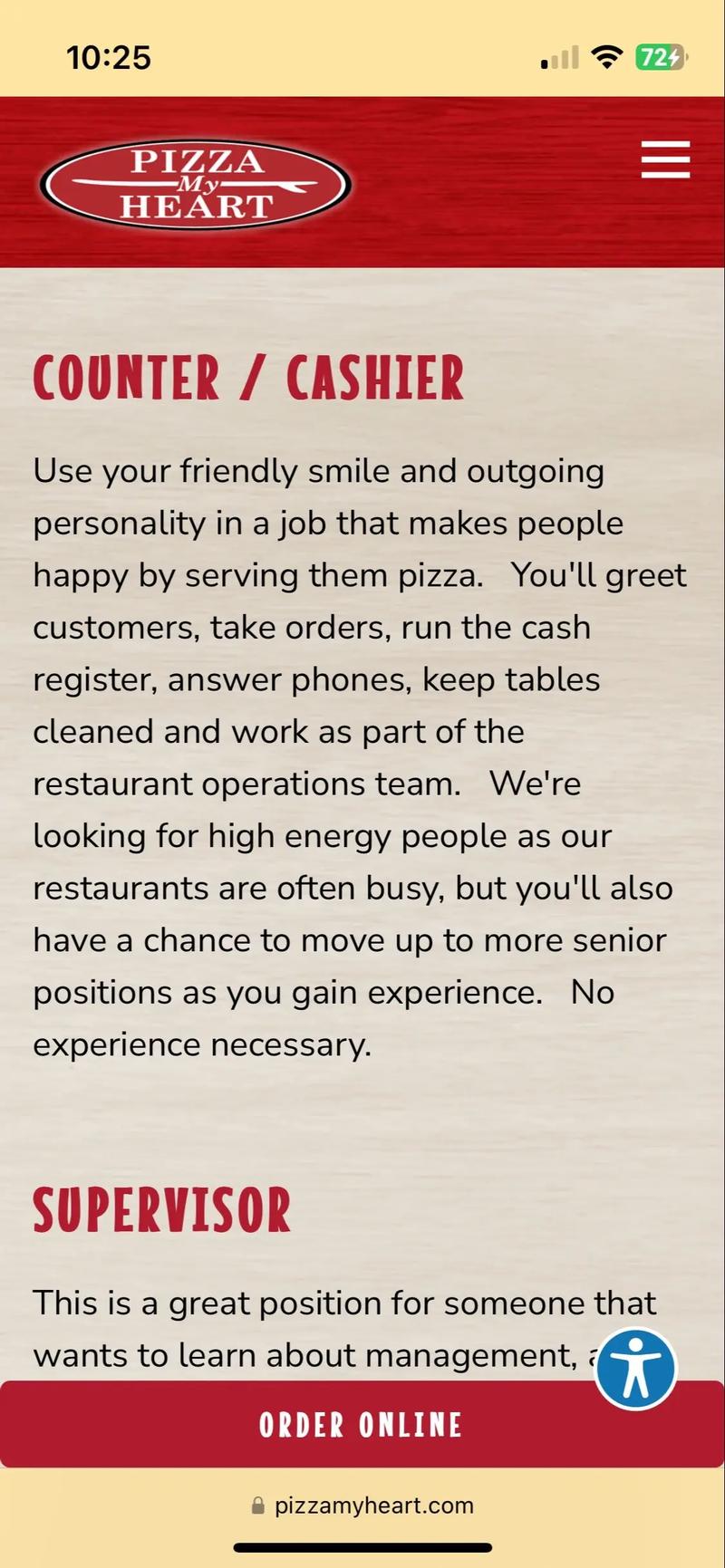The height and width of the screenshot is (1568, 725).
Task: Tap the Order Online button
Action: pyautogui.click(x=362, y=1425)
